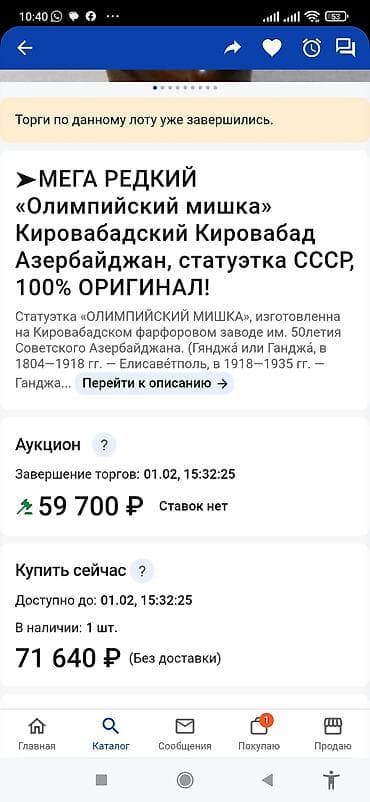Switch to the Продаю tab
The image size is (370, 802).
(333, 734)
